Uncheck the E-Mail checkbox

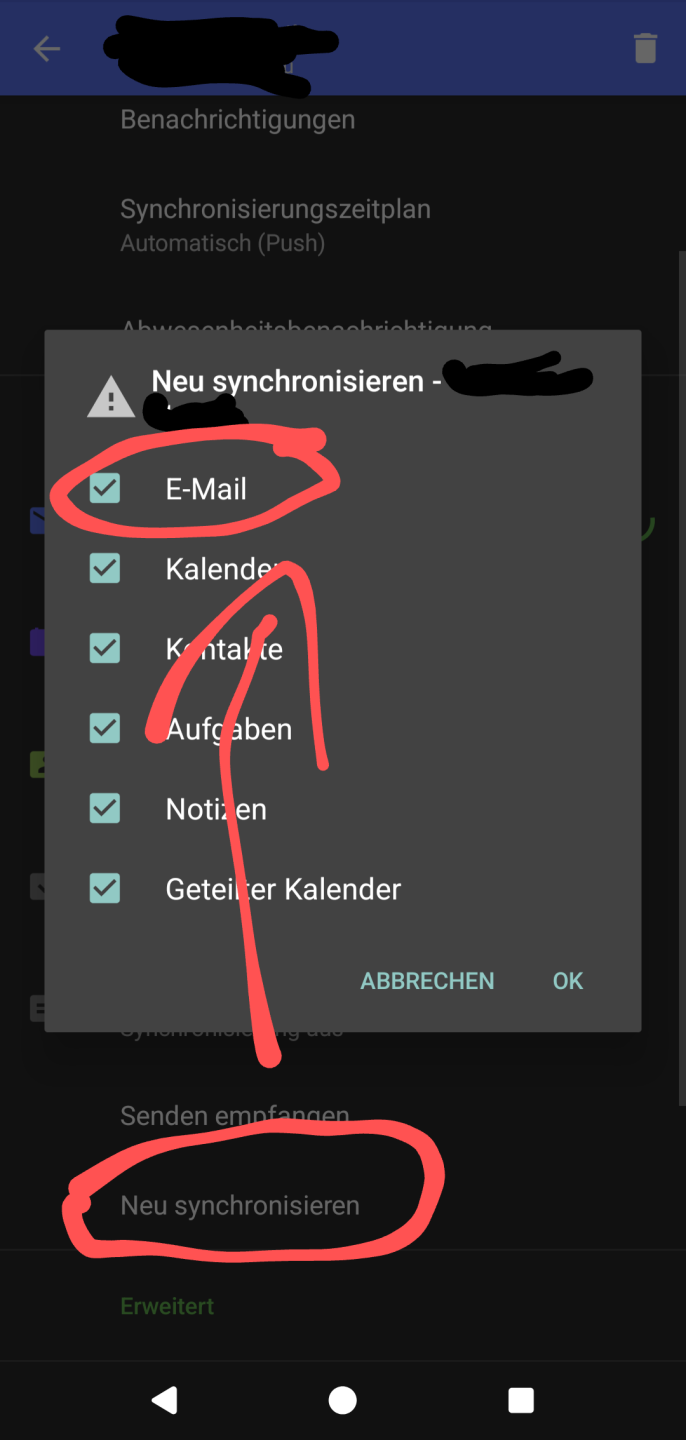[x=105, y=489]
